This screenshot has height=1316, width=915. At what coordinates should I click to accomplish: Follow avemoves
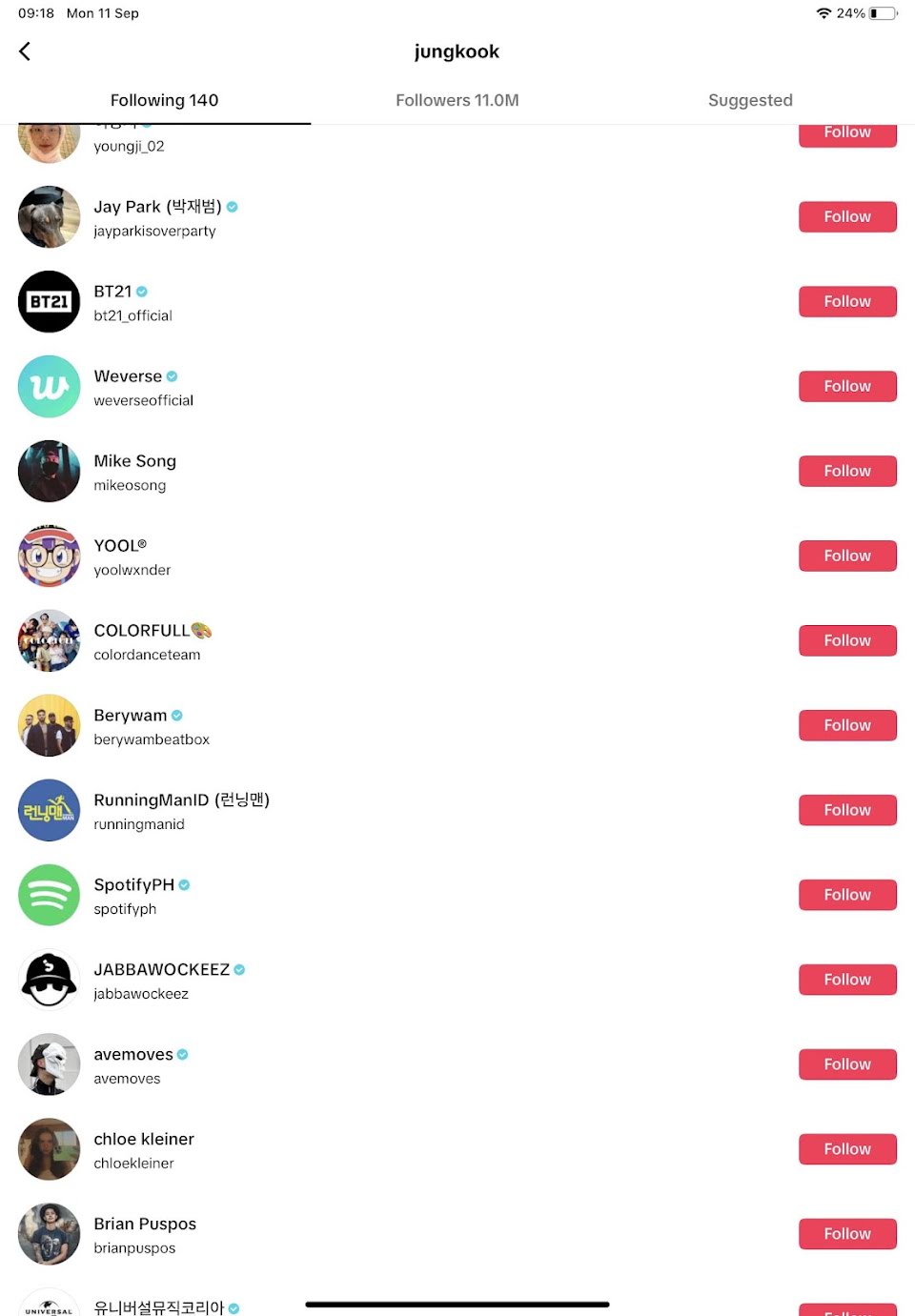(847, 1064)
